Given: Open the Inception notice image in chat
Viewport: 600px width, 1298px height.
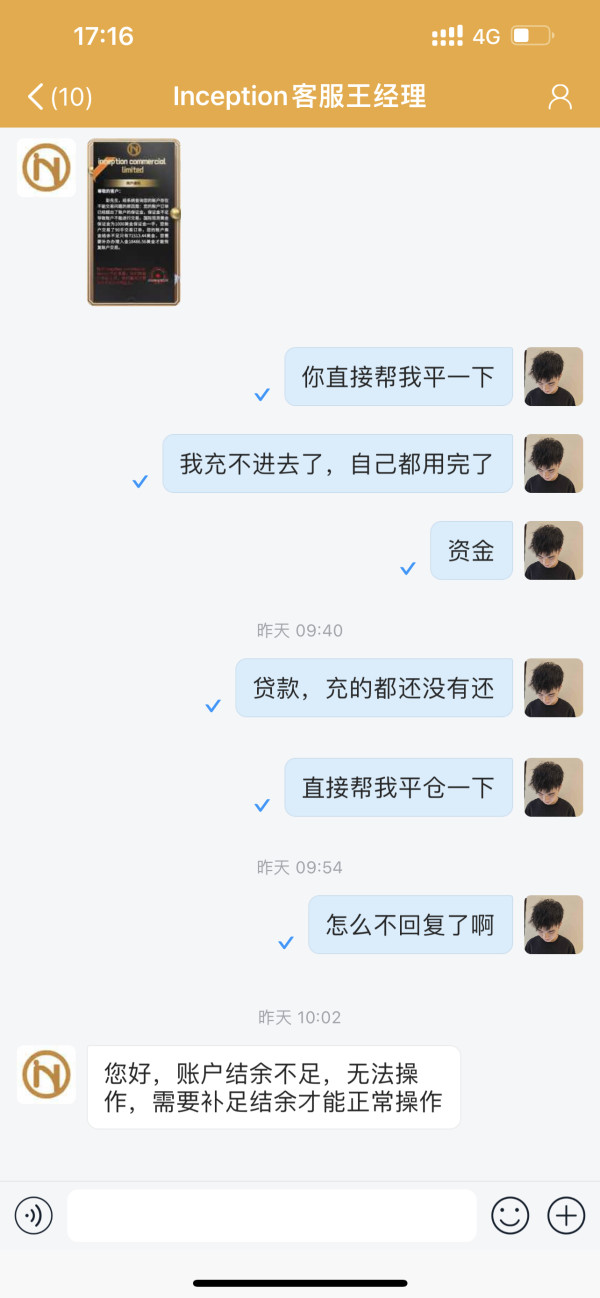Looking at the screenshot, I should click(x=133, y=222).
